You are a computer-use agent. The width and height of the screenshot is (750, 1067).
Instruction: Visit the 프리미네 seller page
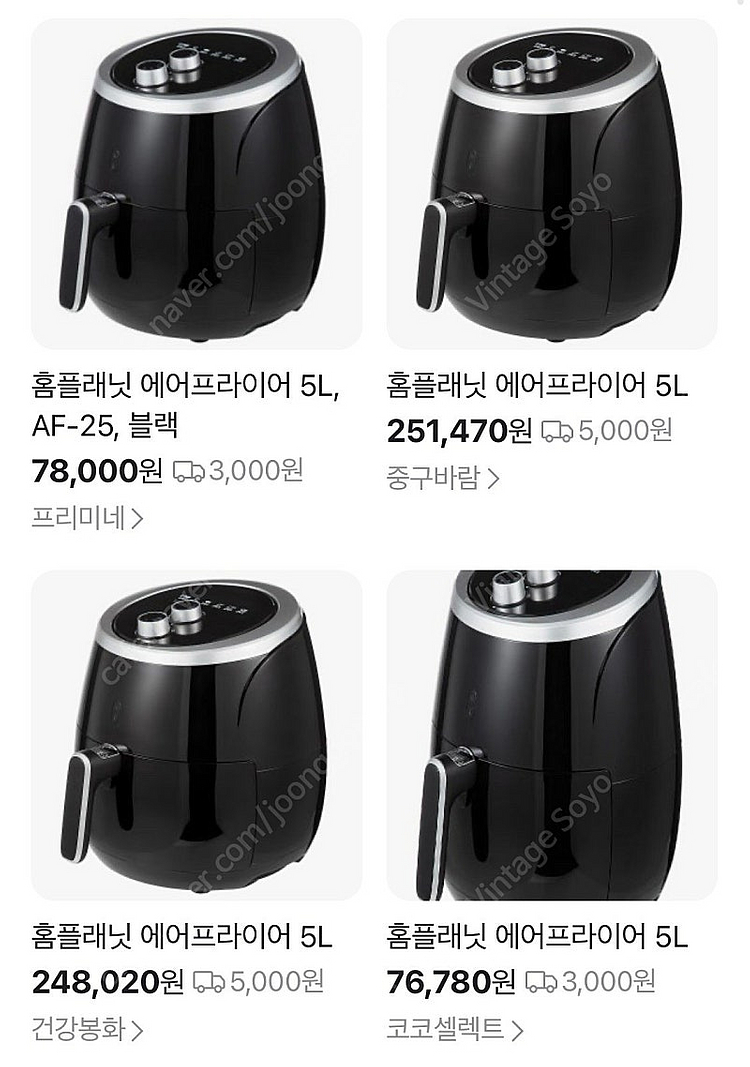click(x=88, y=518)
